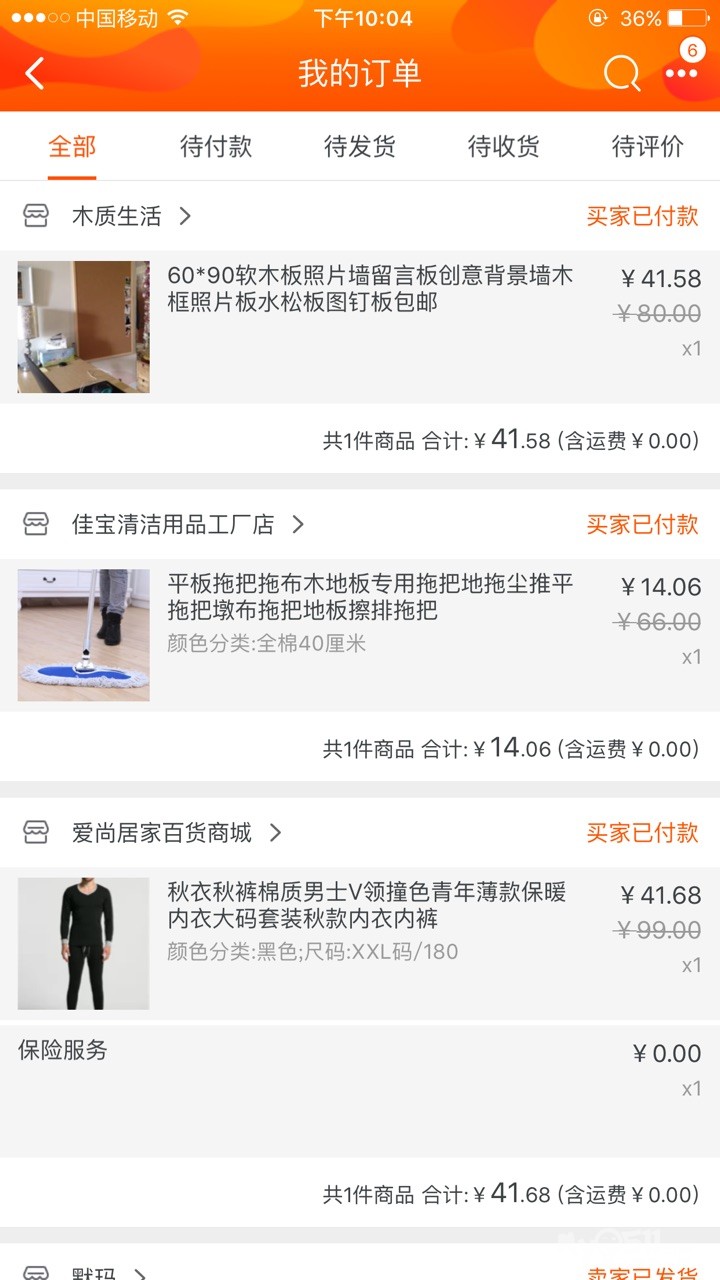The width and height of the screenshot is (720, 1280).
Task: Visit the 佳宝清洁用品工厂店 shop
Action: [173, 524]
